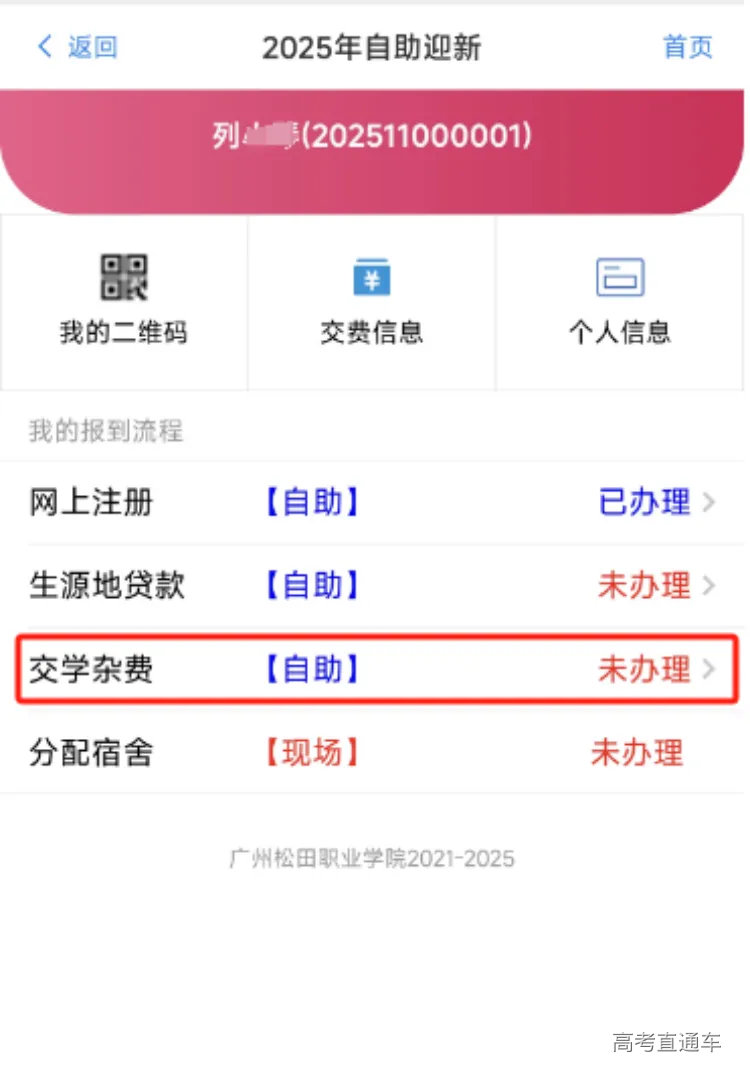Open 我的二维码 QR code icon

[x=123, y=302]
